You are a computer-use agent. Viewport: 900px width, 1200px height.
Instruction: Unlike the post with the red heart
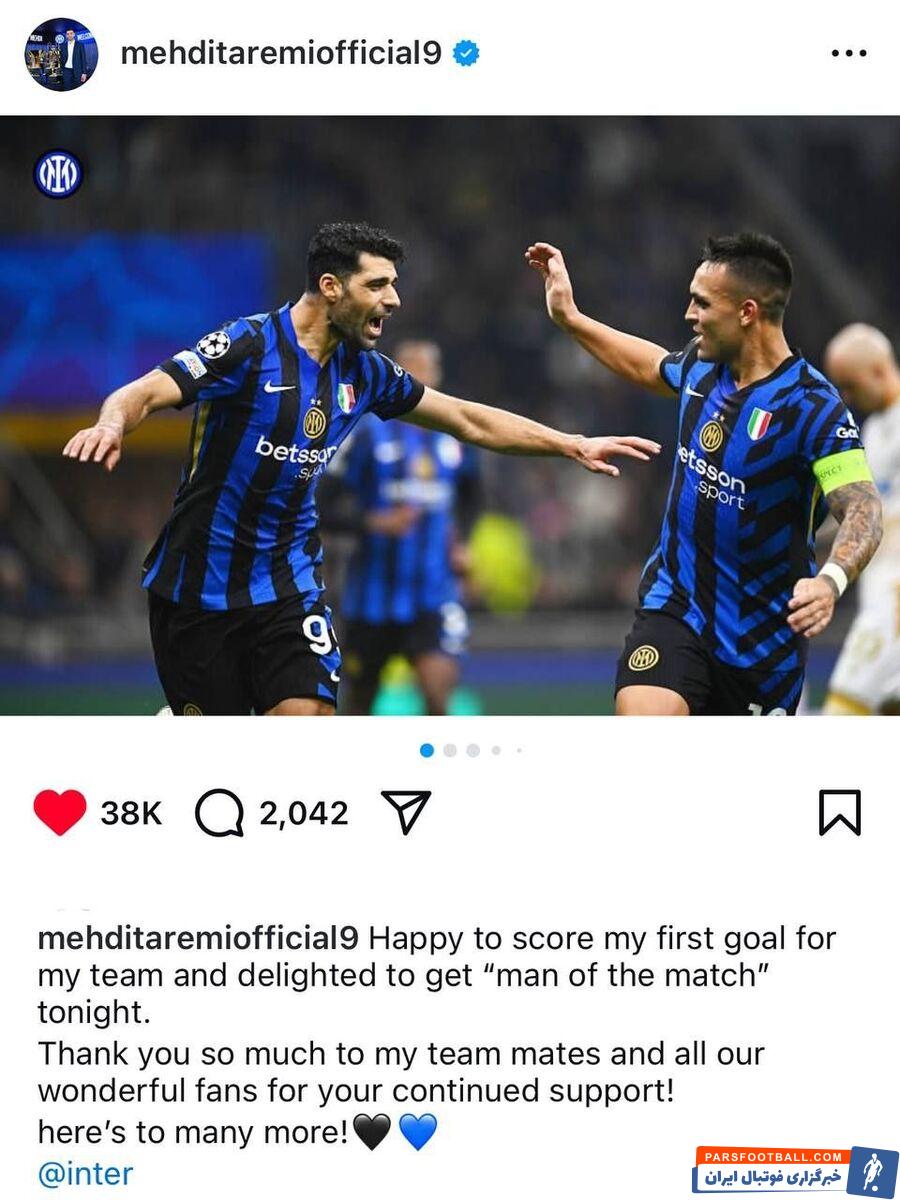coord(60,812)
